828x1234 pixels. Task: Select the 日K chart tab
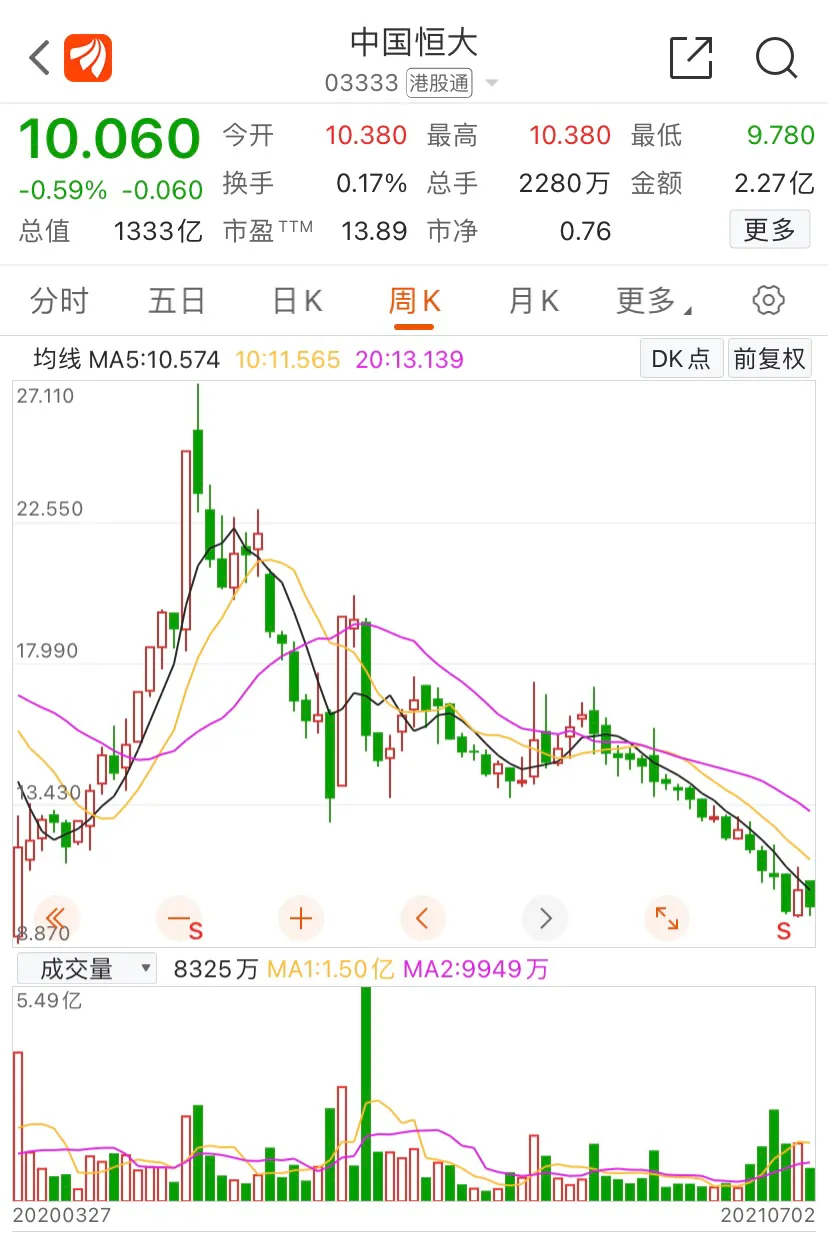pyautogui.click(x=297, y=301)
